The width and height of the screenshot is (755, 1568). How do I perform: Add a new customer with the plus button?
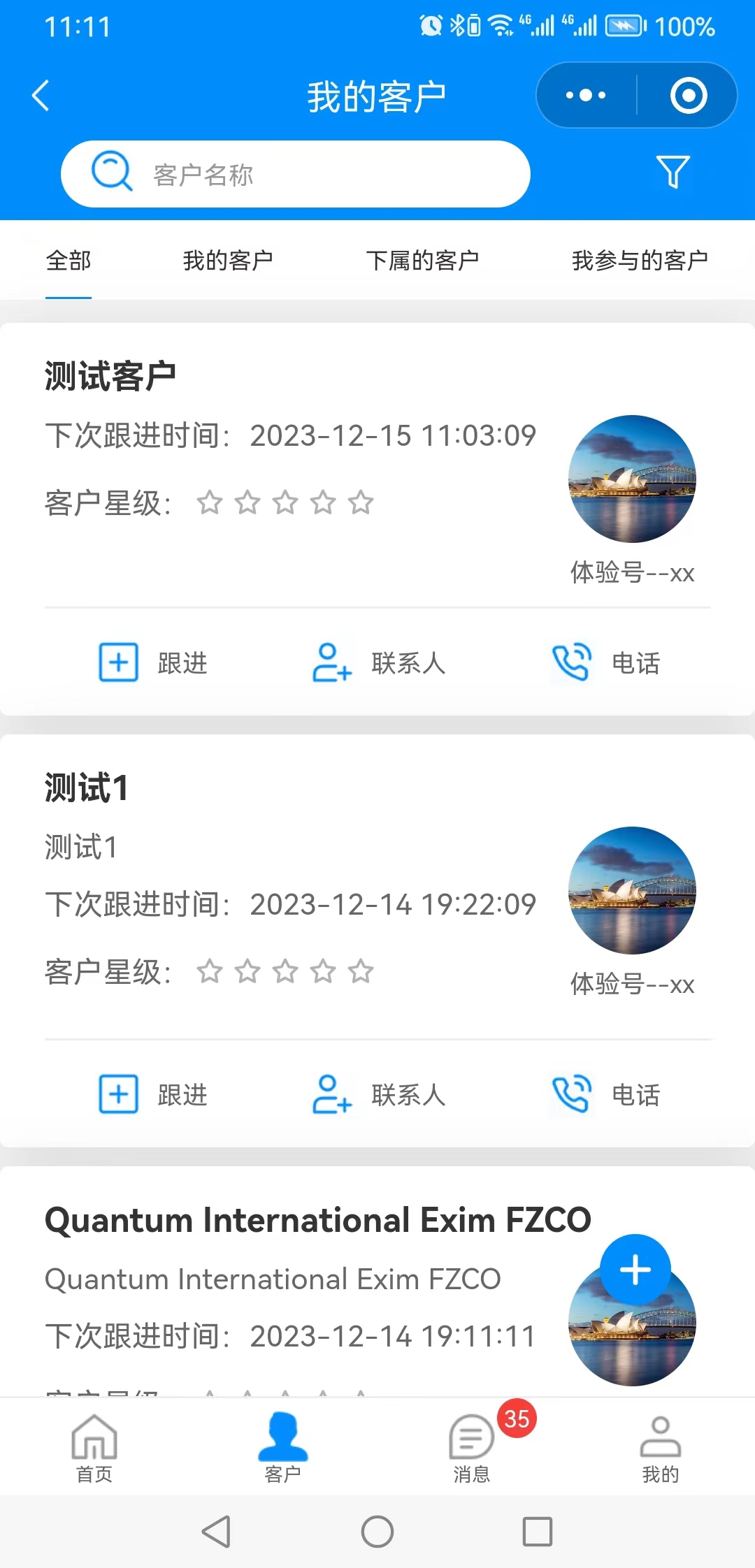coord(635,1270)
